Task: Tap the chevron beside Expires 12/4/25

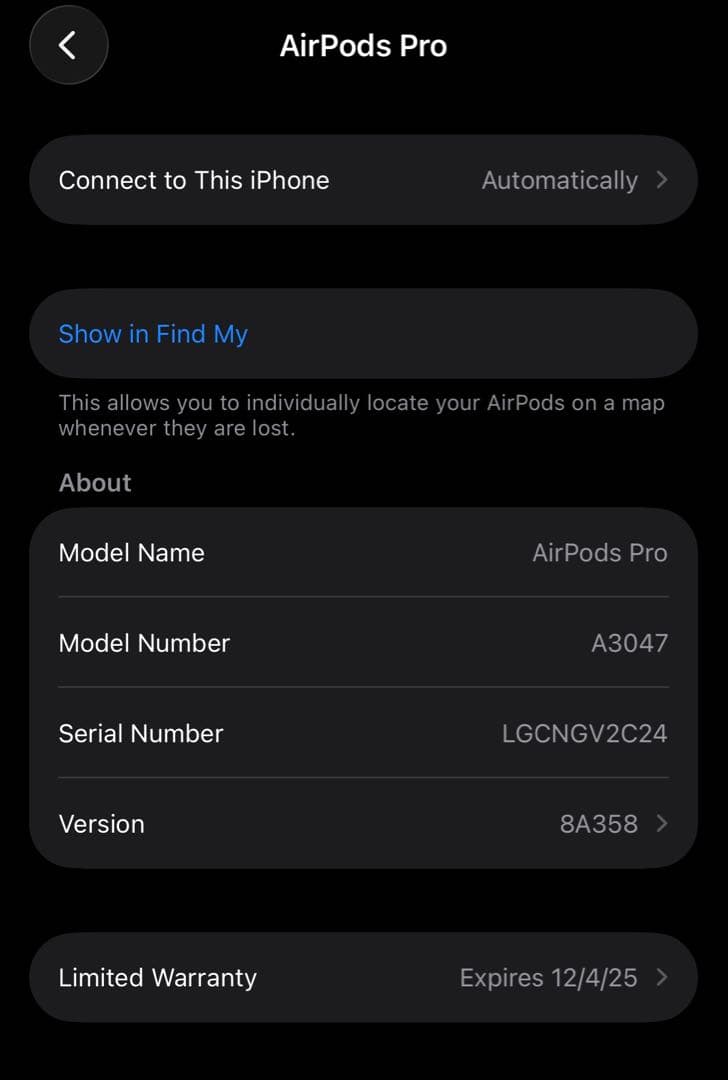Action: click(x=661, y=978)
